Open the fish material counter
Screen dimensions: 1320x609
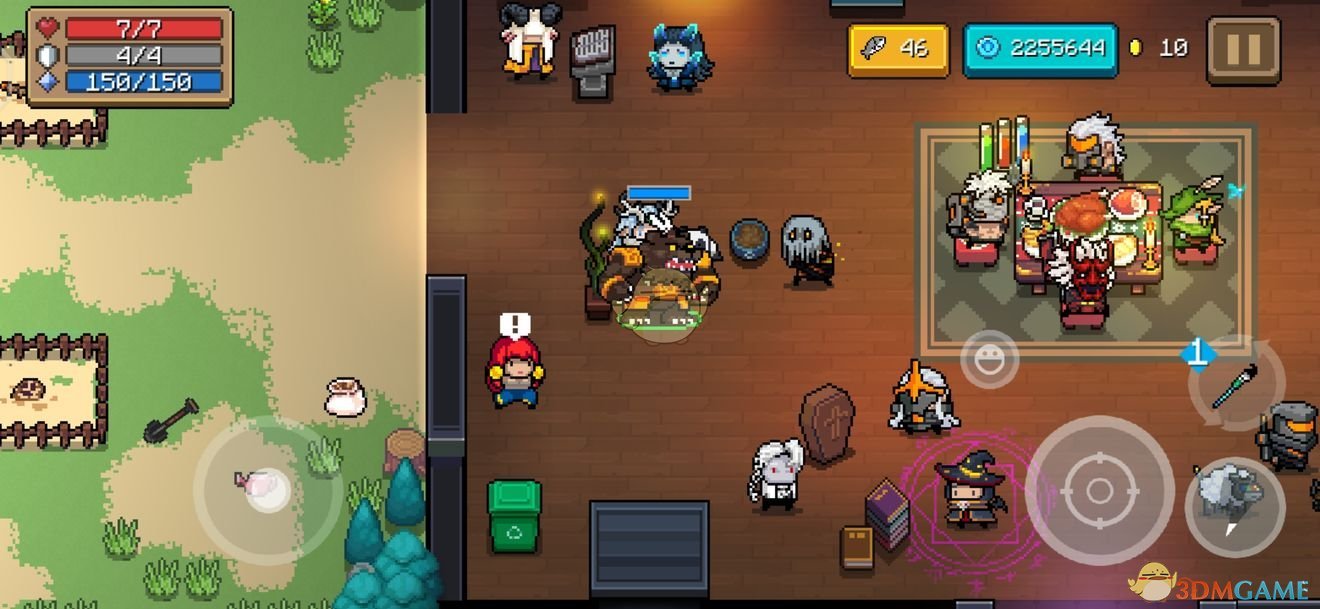(x=897, y=49)
